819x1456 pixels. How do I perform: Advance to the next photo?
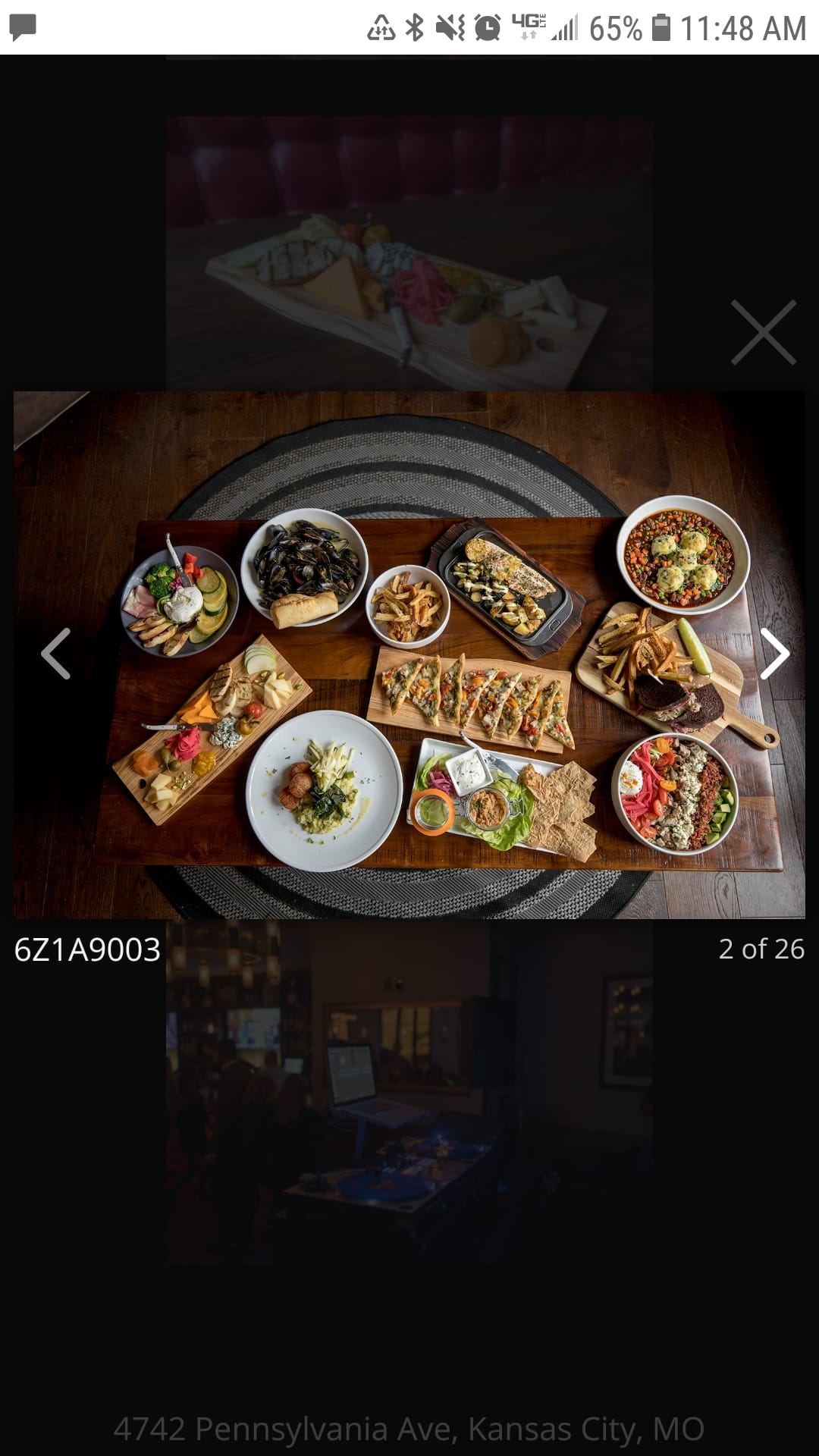tap(774, 653)
